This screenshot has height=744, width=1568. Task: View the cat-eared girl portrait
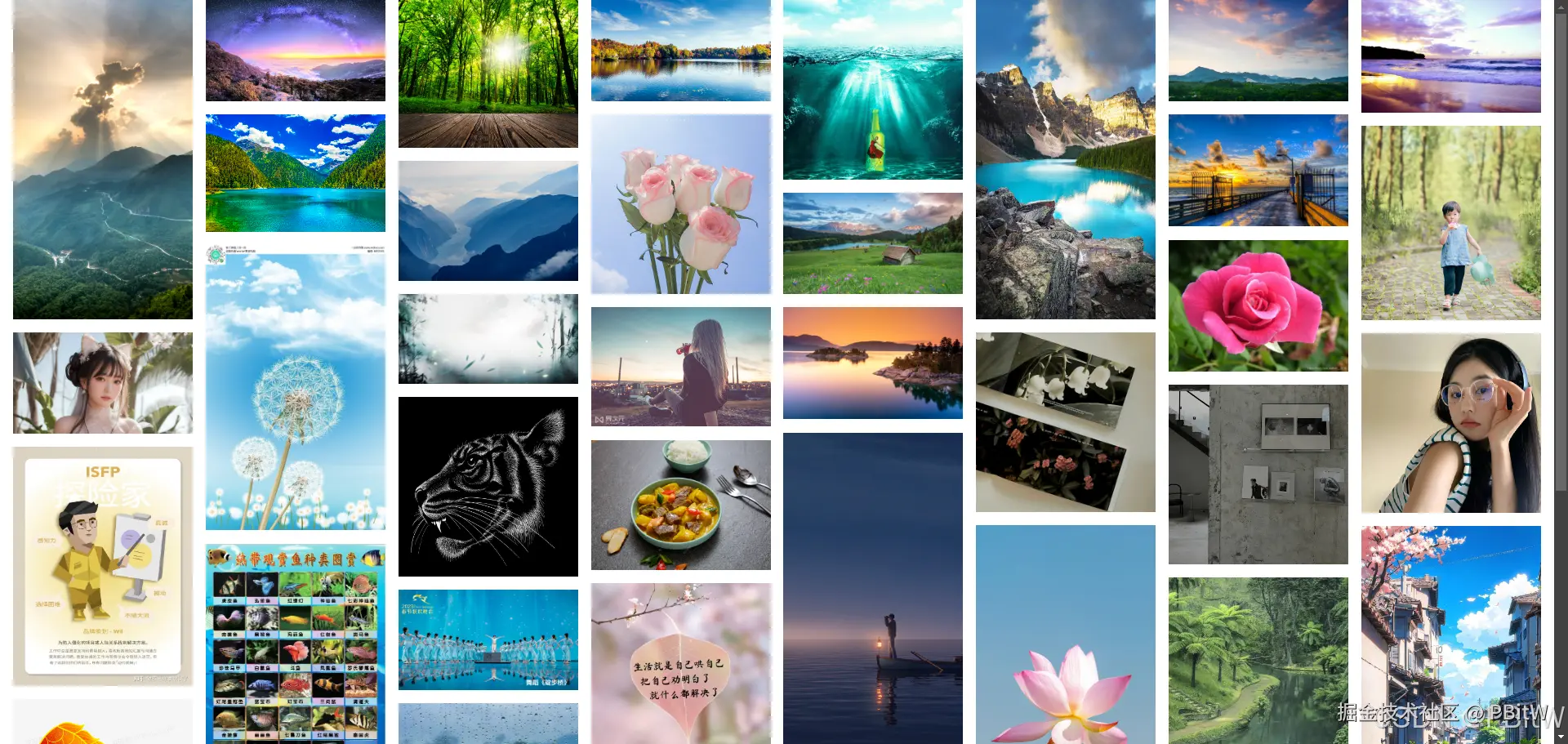103,382
